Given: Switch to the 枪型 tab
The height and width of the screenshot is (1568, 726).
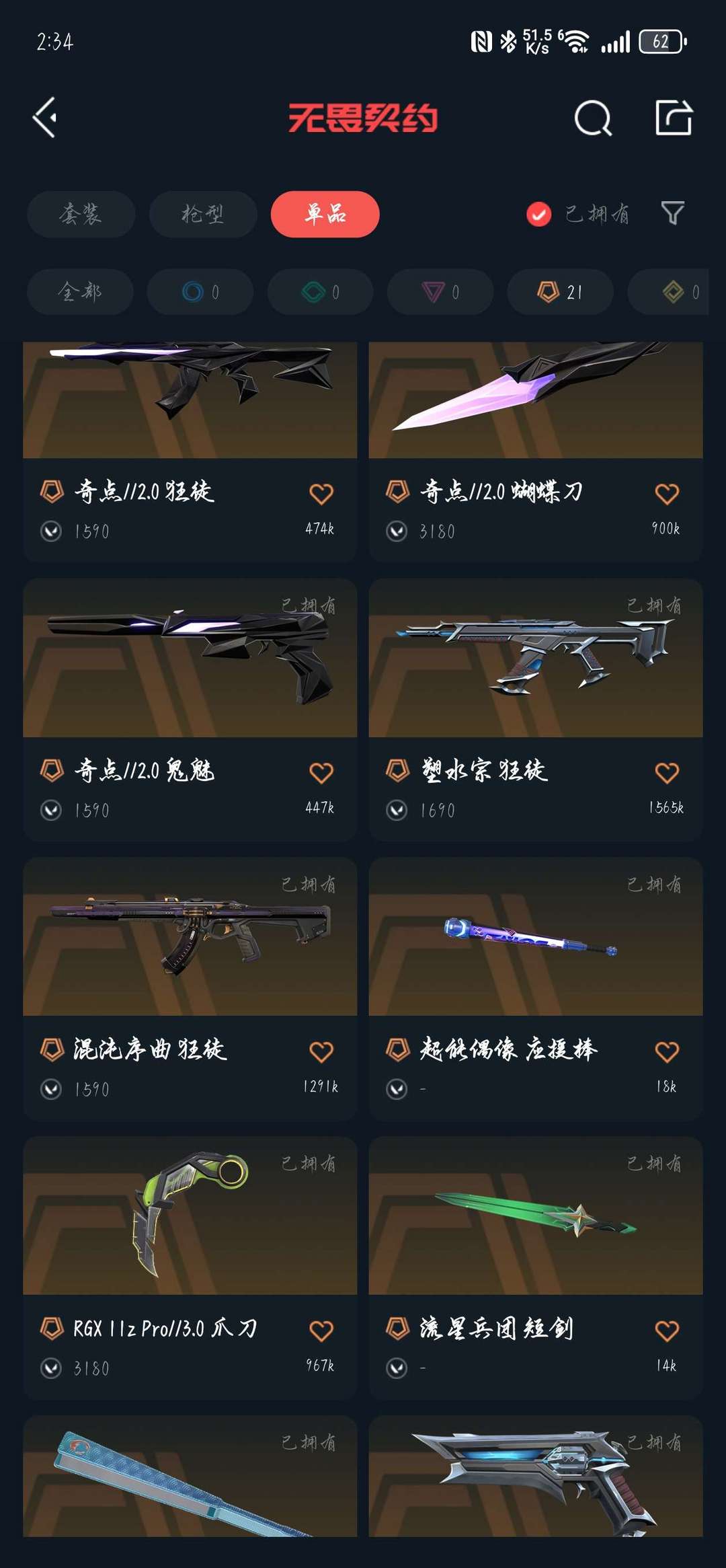Looking at the screenshot, I should (203, 214).
